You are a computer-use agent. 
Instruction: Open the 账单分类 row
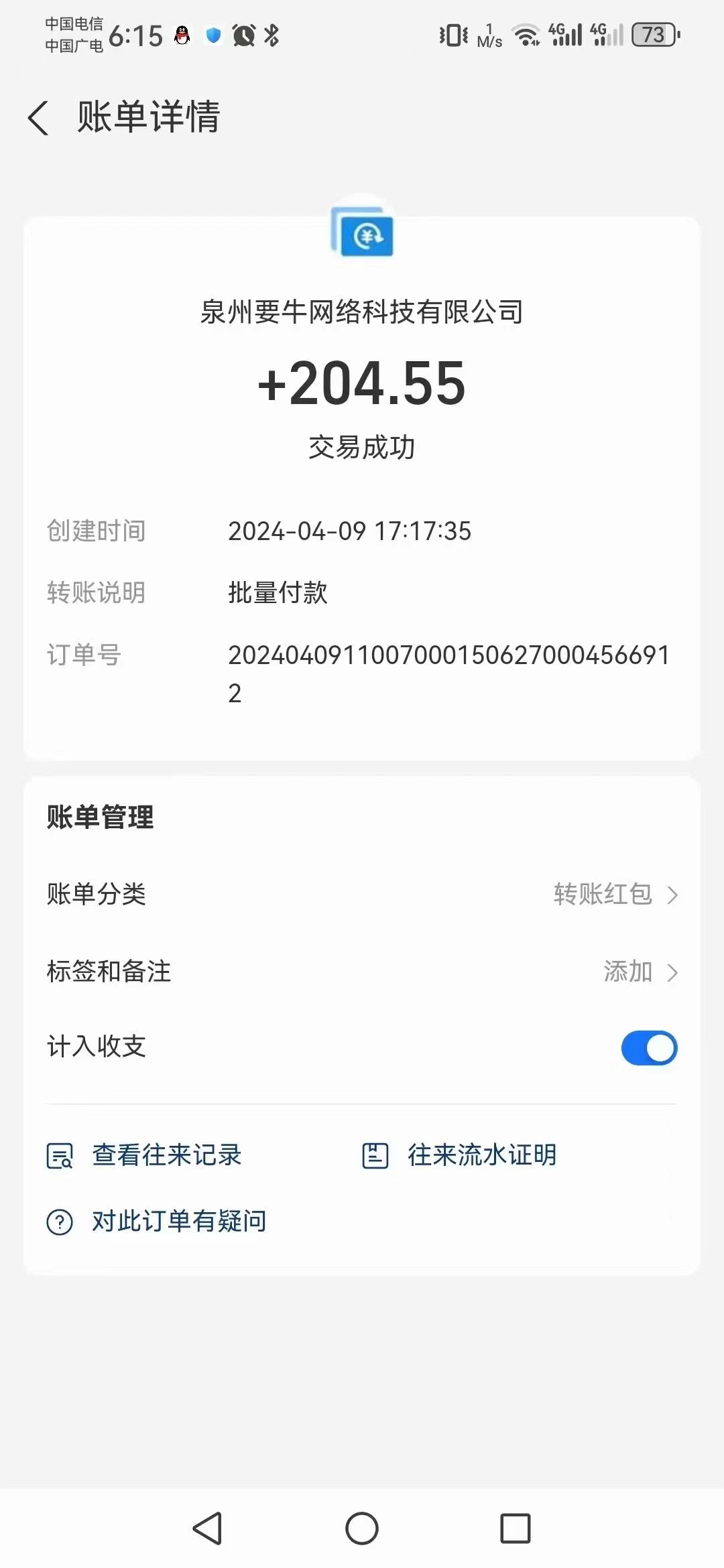coord(362,894)
